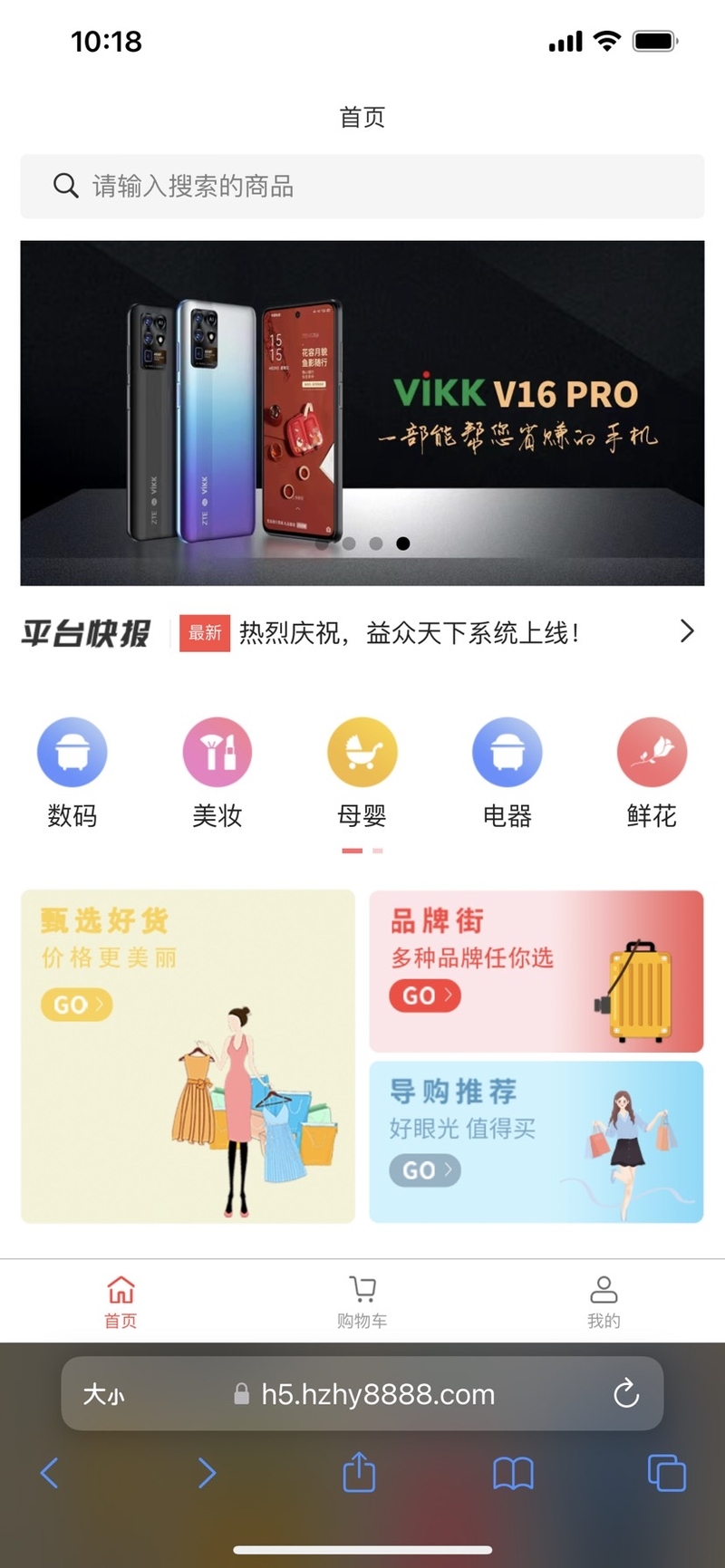Select the 母婴 category
Image resolution: width=725 pixels, height=1568 pixels.
pos(362,773)
